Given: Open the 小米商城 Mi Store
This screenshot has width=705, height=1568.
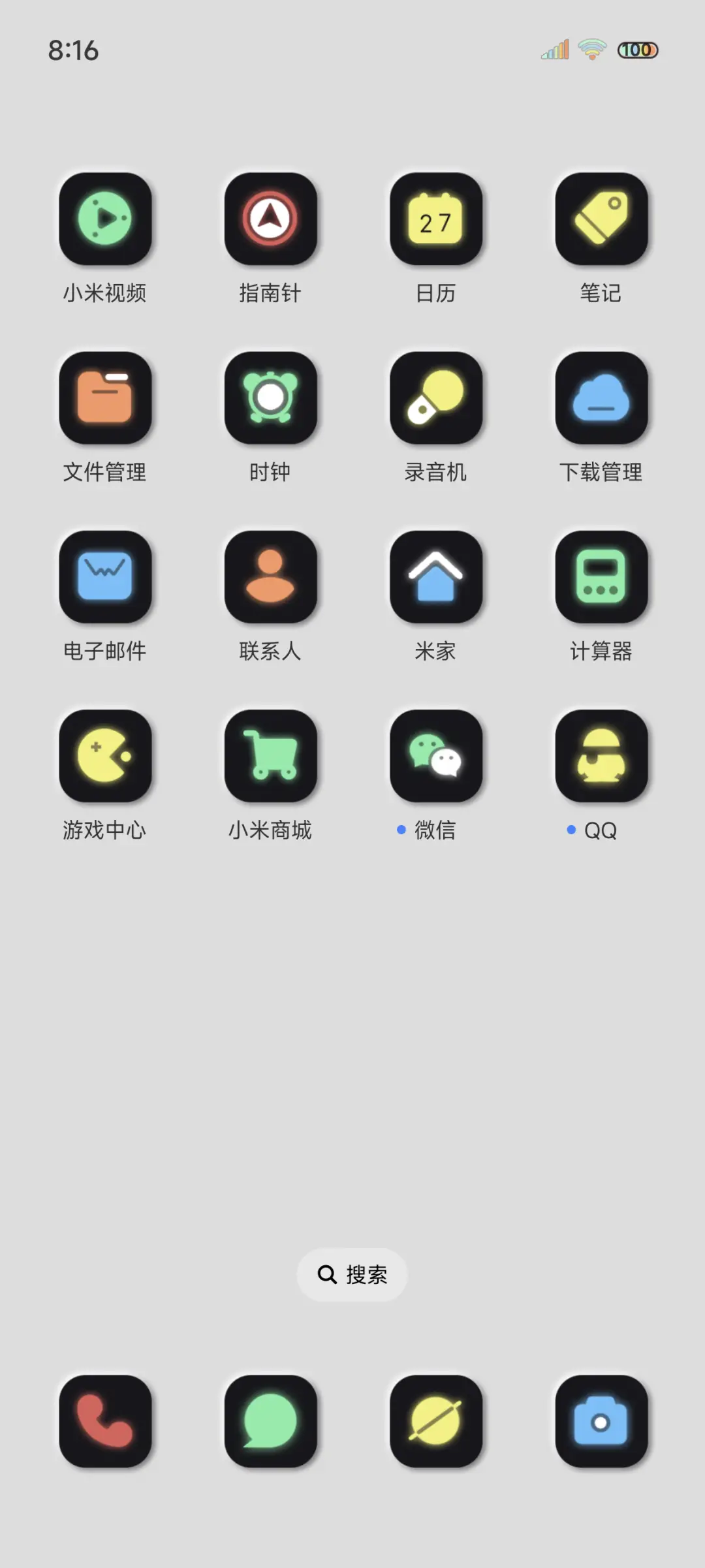Looking at the screenshot, I should [x=272, y=757].
